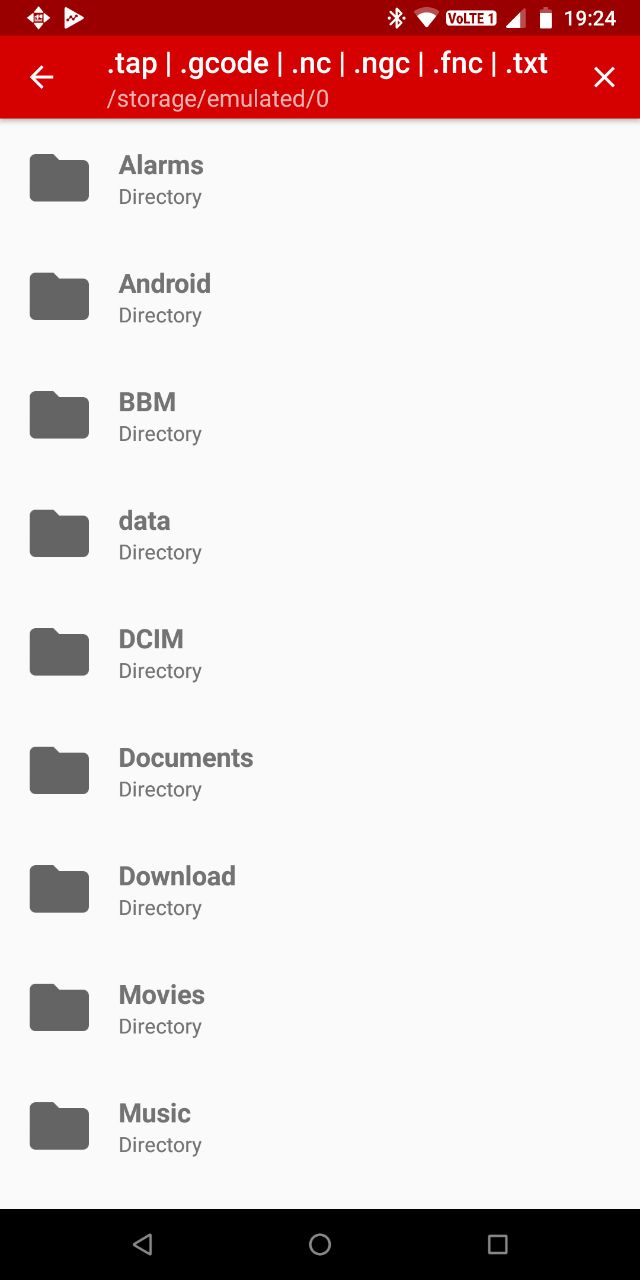The image size is (640, 1280).
Task: Open the Movies folder
Action: [320, 1008]
